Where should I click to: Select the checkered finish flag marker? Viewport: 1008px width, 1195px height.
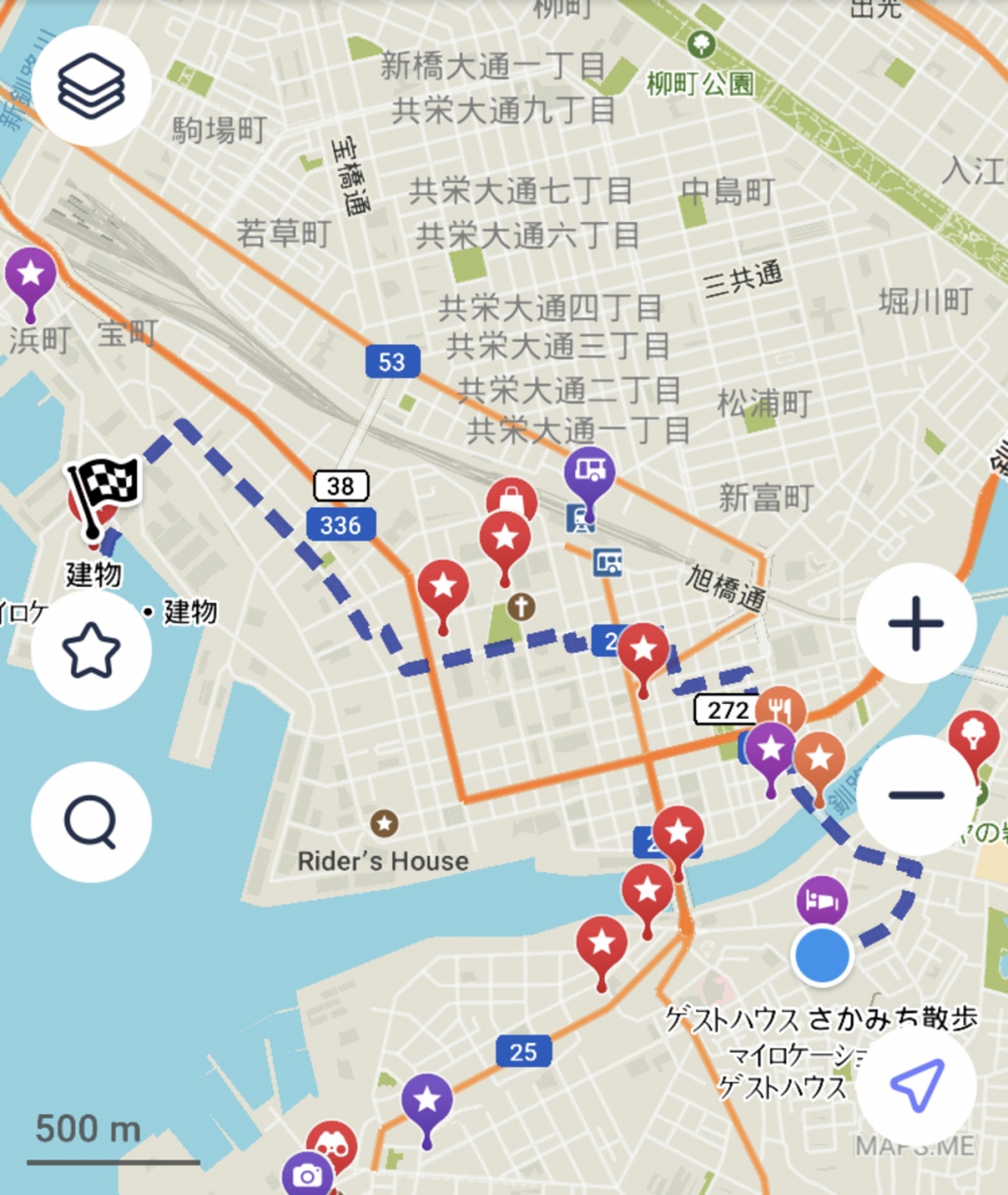105,492
